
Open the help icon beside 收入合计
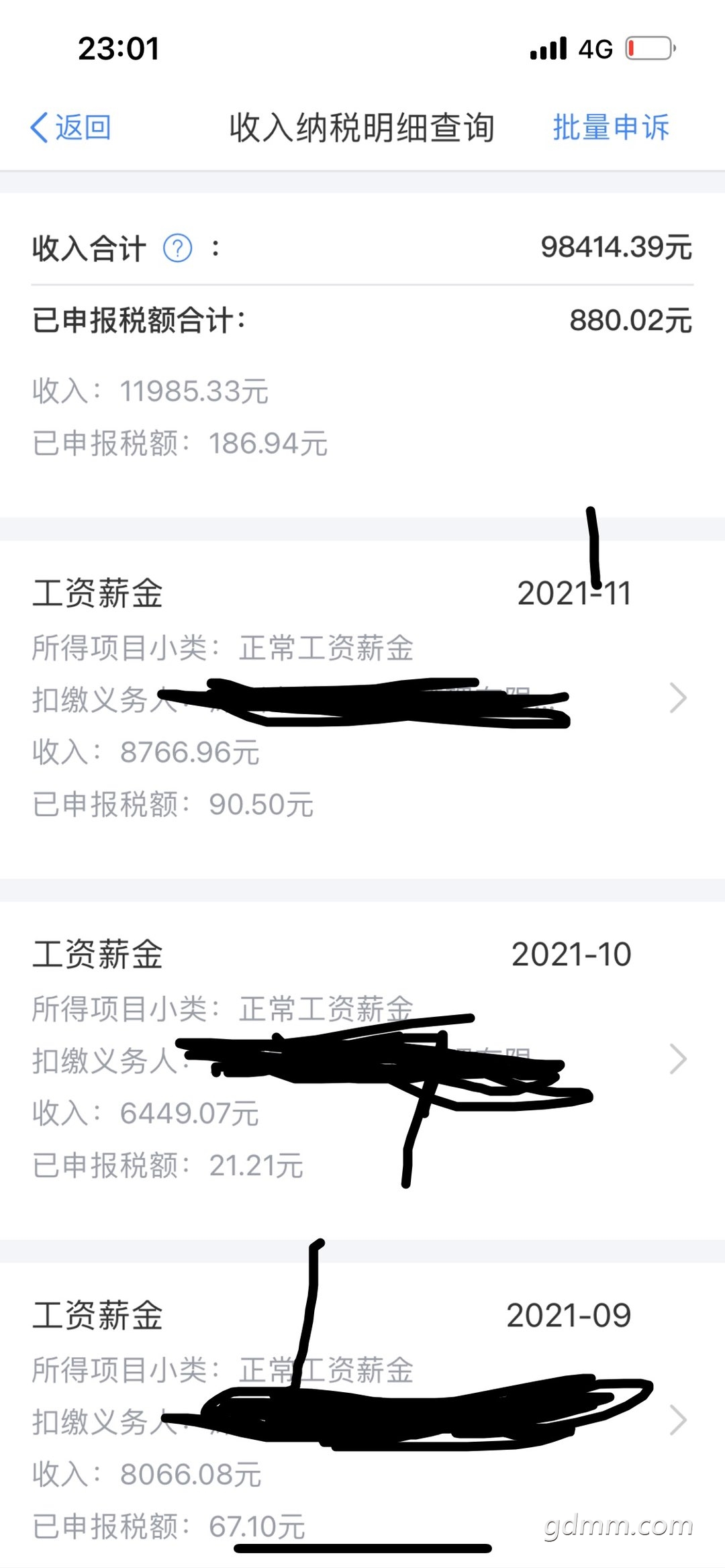178,248
